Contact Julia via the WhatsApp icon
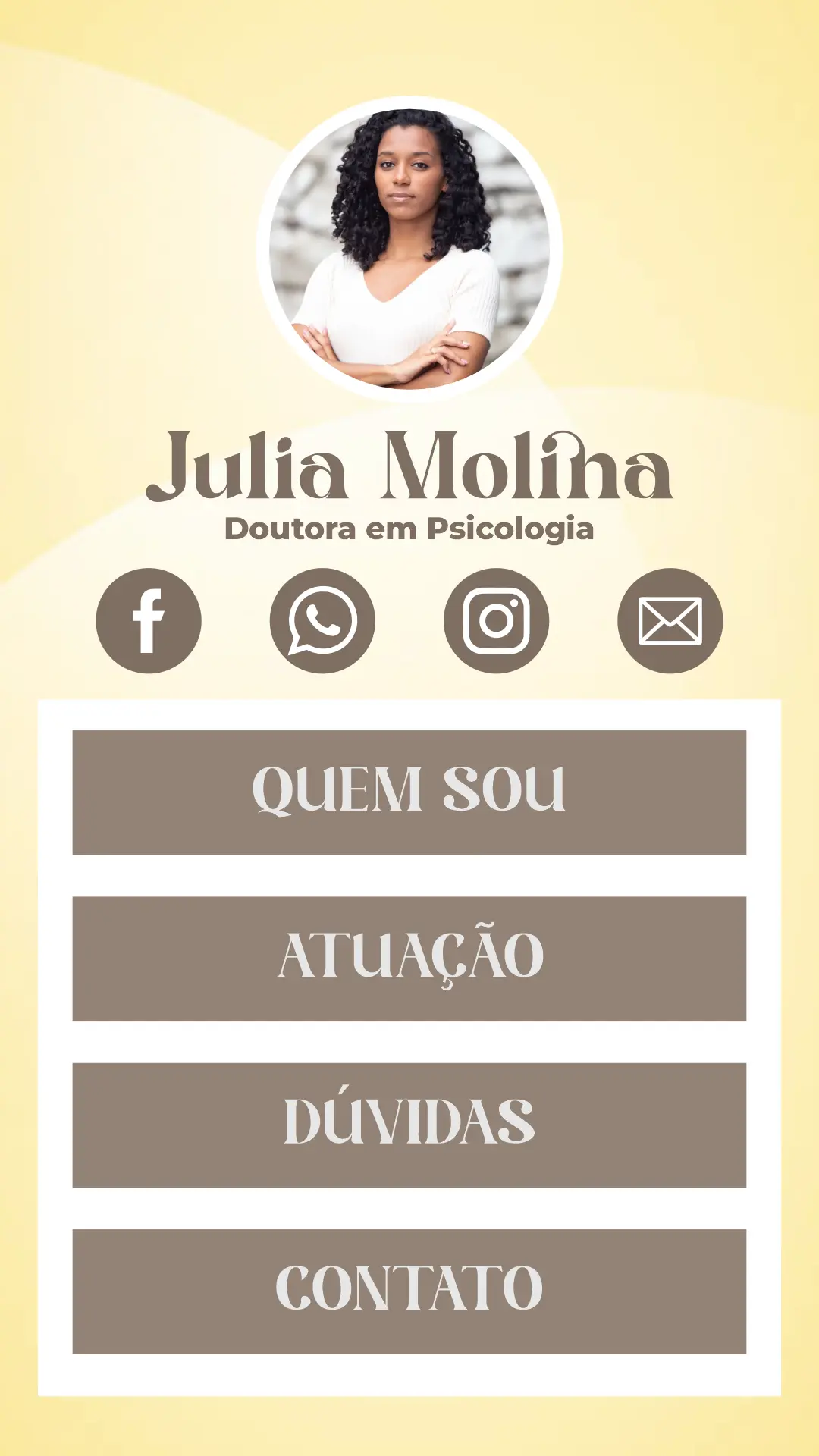The height and width of the screenshot is (1456, 819). 322,620
